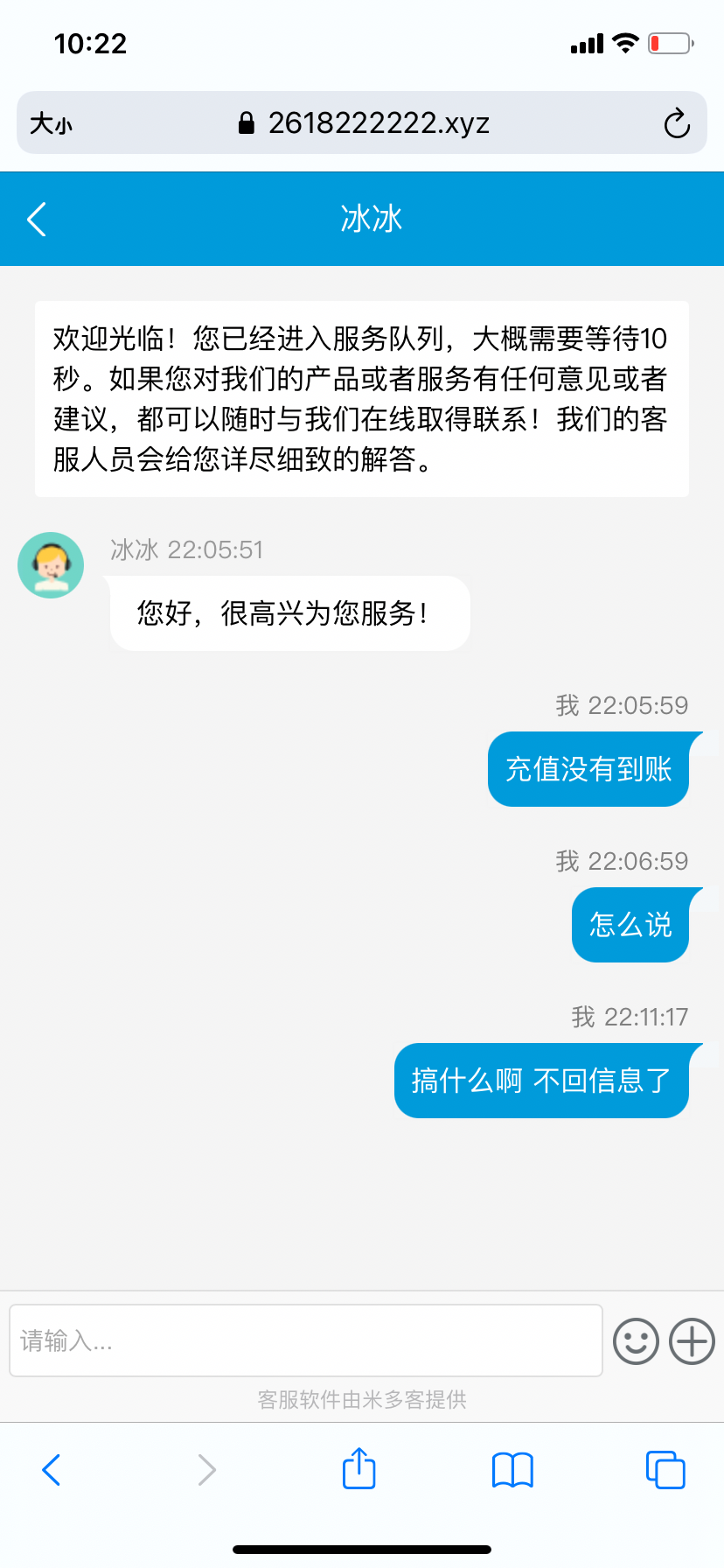
Task: Go to the previous page in Safari
Action: coord(52,1470)
